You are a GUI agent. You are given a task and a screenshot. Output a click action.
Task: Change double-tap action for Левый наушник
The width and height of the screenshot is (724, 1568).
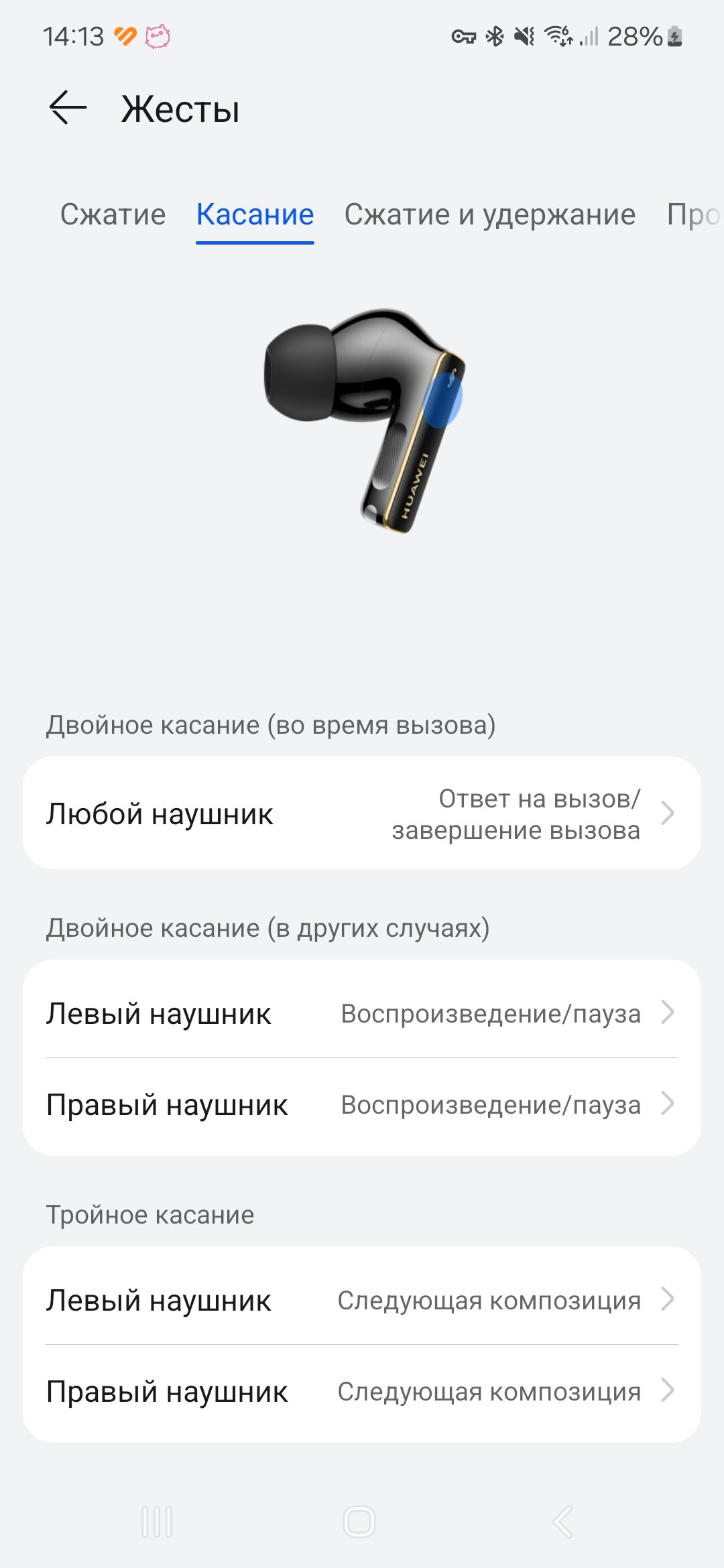pos(362,1013)
